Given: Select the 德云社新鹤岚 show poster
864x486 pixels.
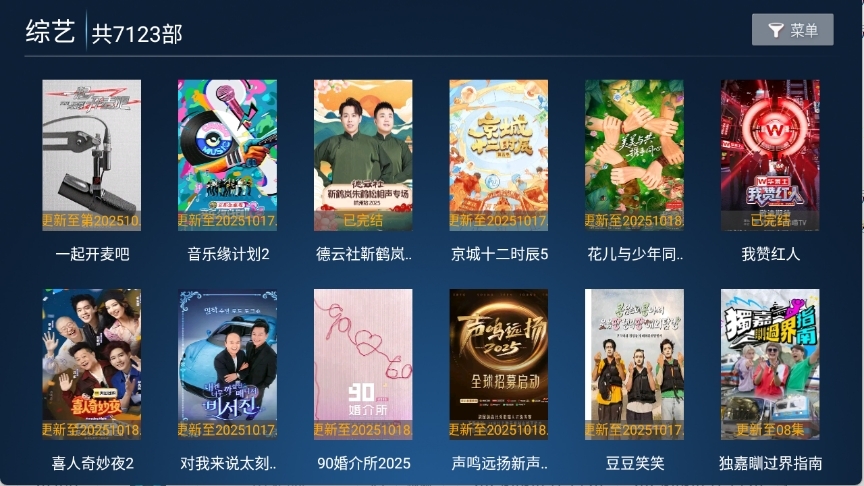Looking at the screenshot, I should tap(363, 155).
